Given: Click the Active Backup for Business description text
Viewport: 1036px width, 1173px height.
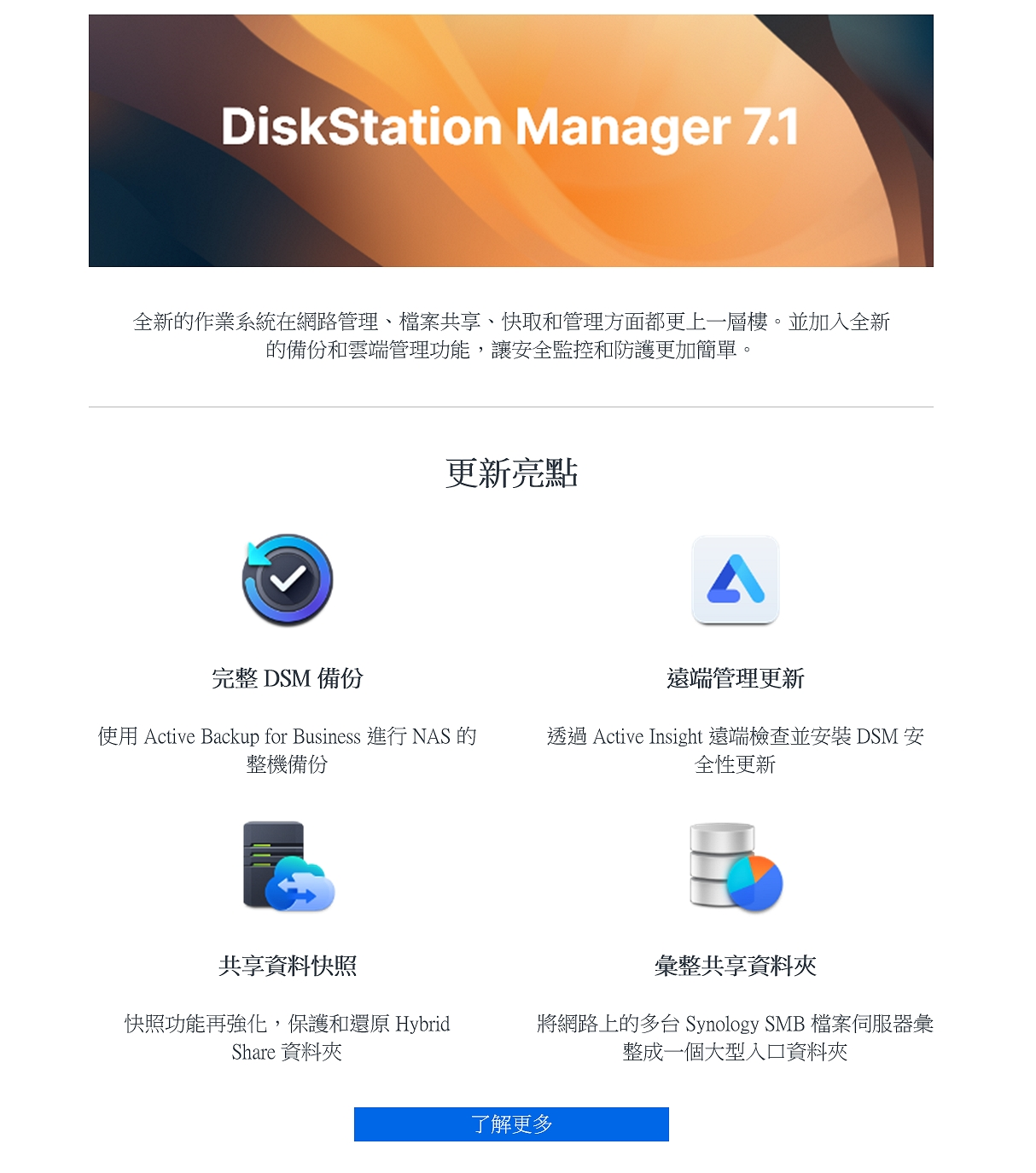Looking at the screenshot, I should [x=288, y=751].
